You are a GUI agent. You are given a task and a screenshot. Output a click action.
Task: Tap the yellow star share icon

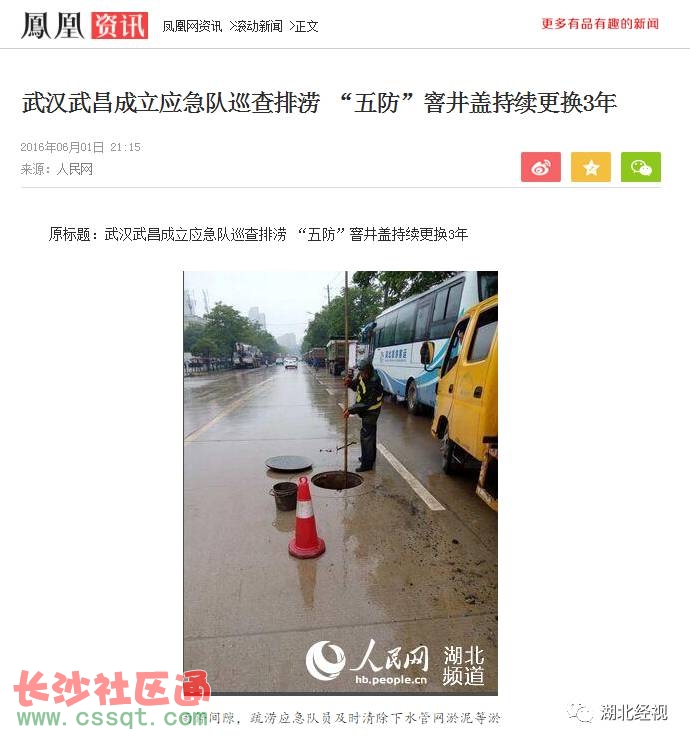coord(590,167)
